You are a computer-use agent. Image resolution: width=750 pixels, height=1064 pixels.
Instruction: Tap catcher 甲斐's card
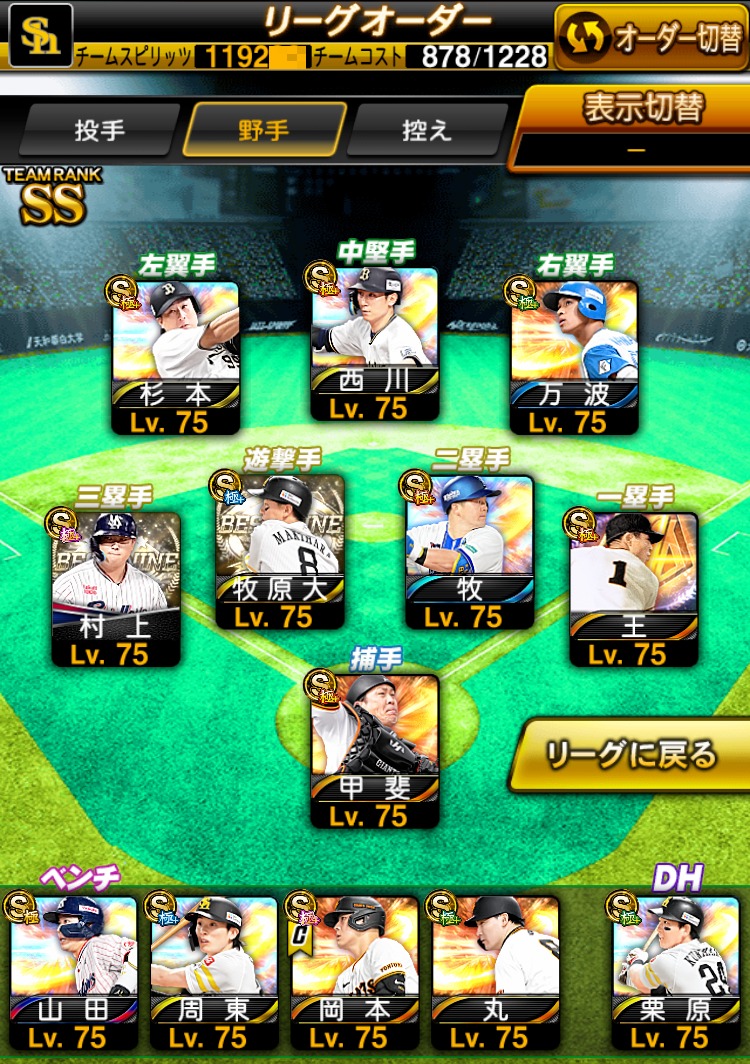pos(375,750)
